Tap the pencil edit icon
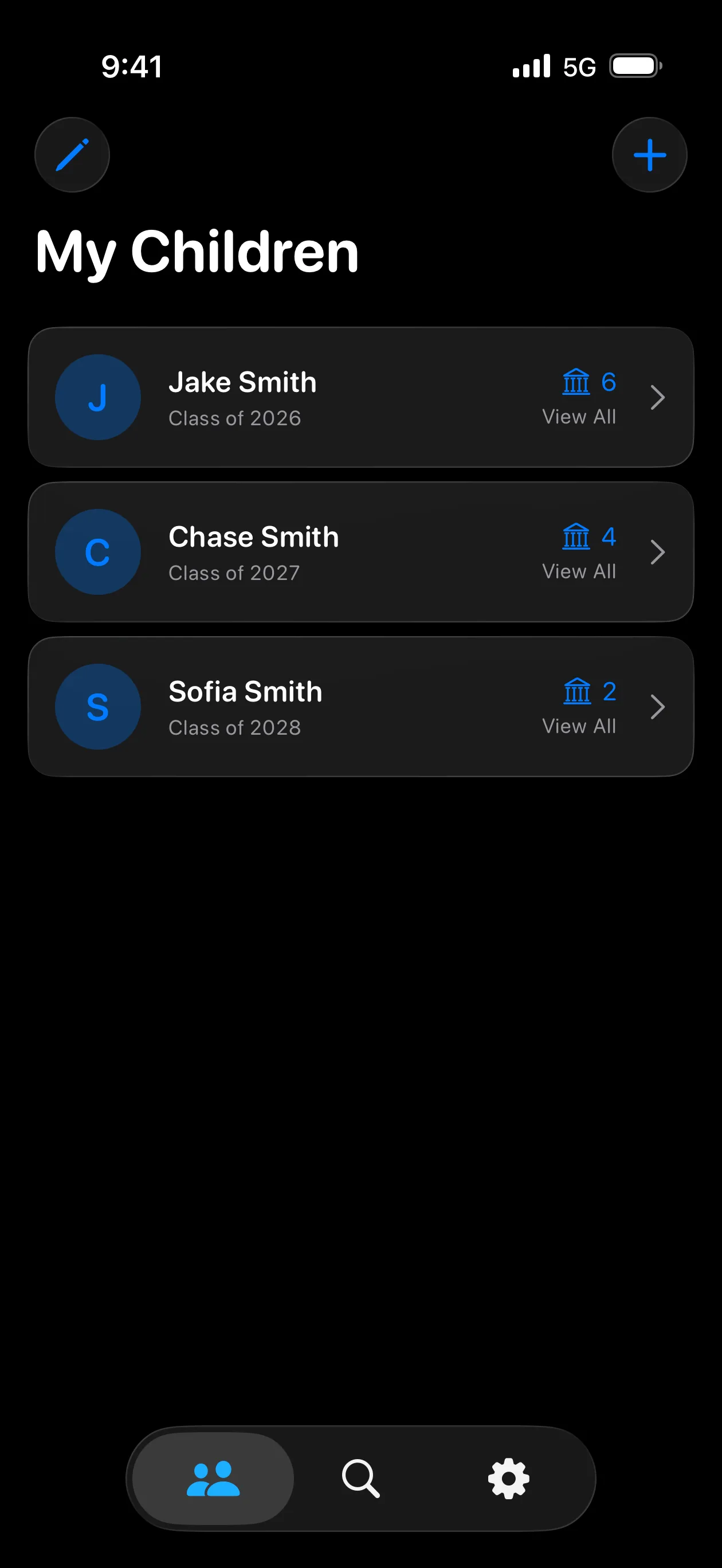Screen dimensions: 722x1568 click(72, 155)
